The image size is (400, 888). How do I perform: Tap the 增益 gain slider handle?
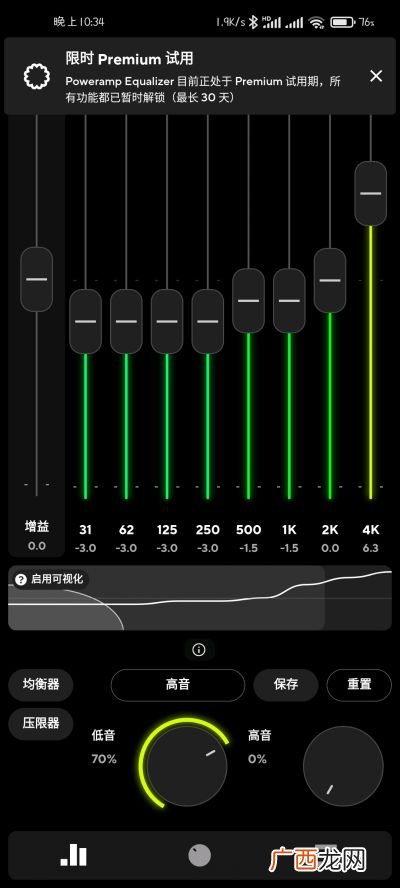point(37,279)
